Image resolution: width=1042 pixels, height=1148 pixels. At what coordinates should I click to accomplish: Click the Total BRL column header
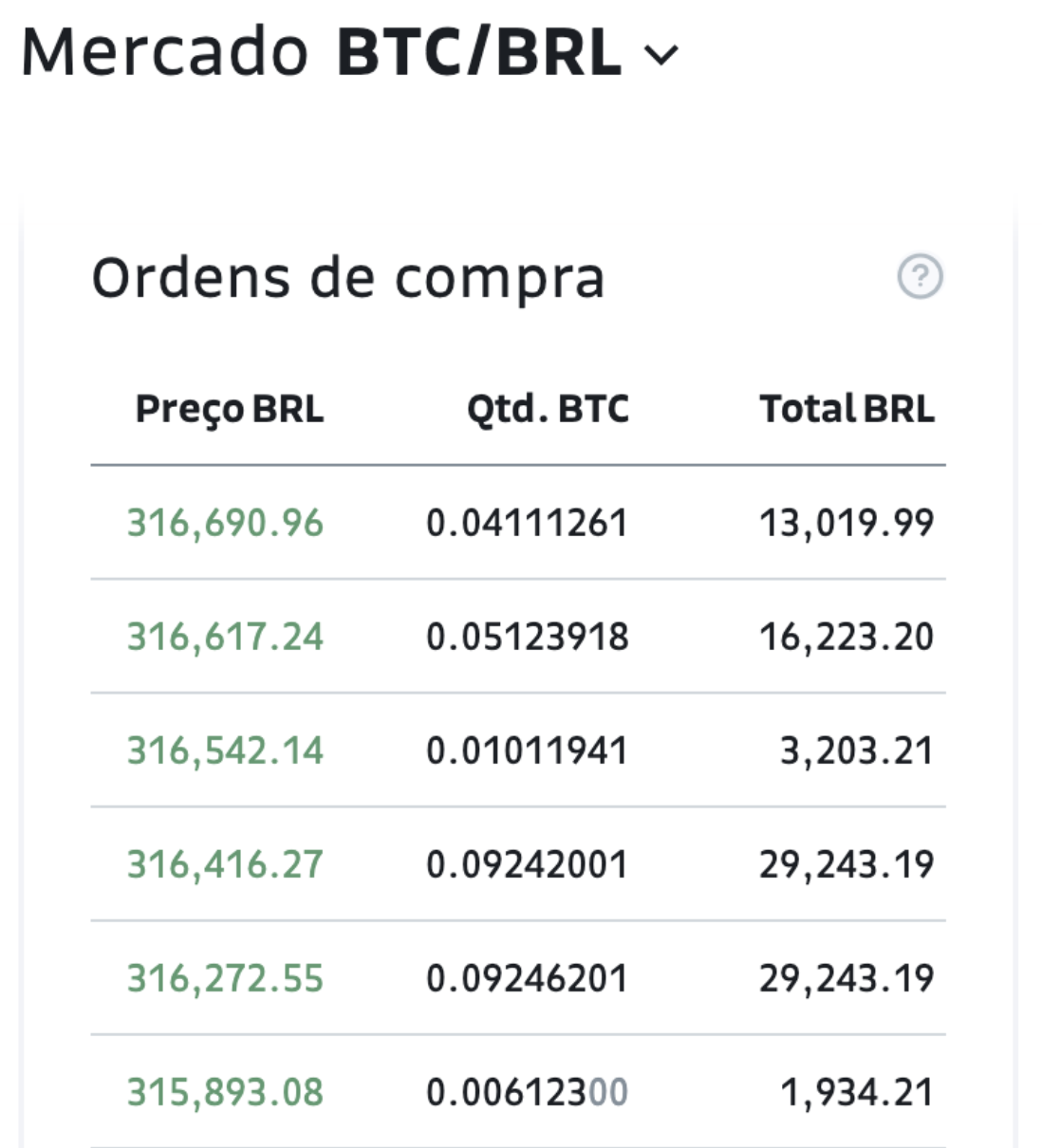pyautogui.click(x=847, y=409)
